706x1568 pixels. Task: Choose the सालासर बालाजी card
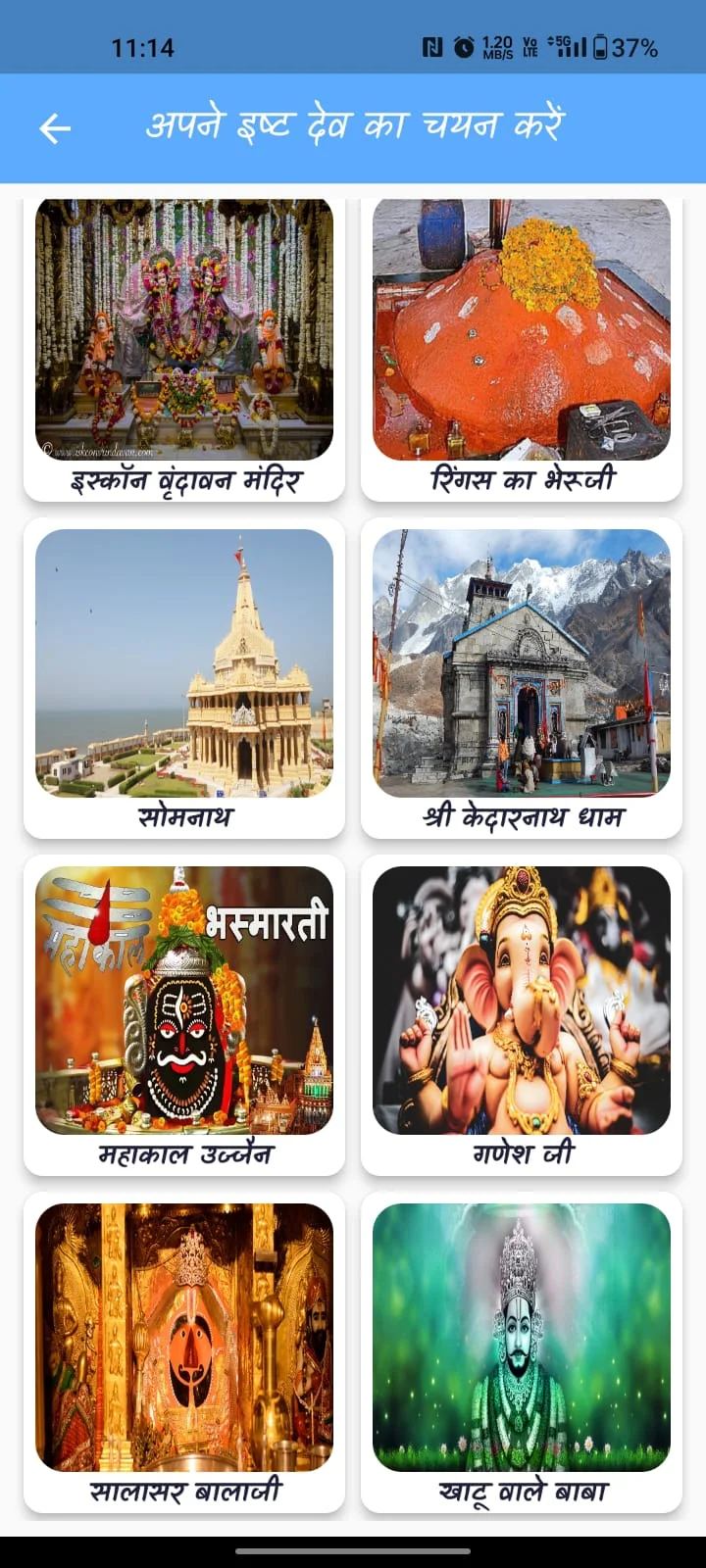(x=184, y=1352)
